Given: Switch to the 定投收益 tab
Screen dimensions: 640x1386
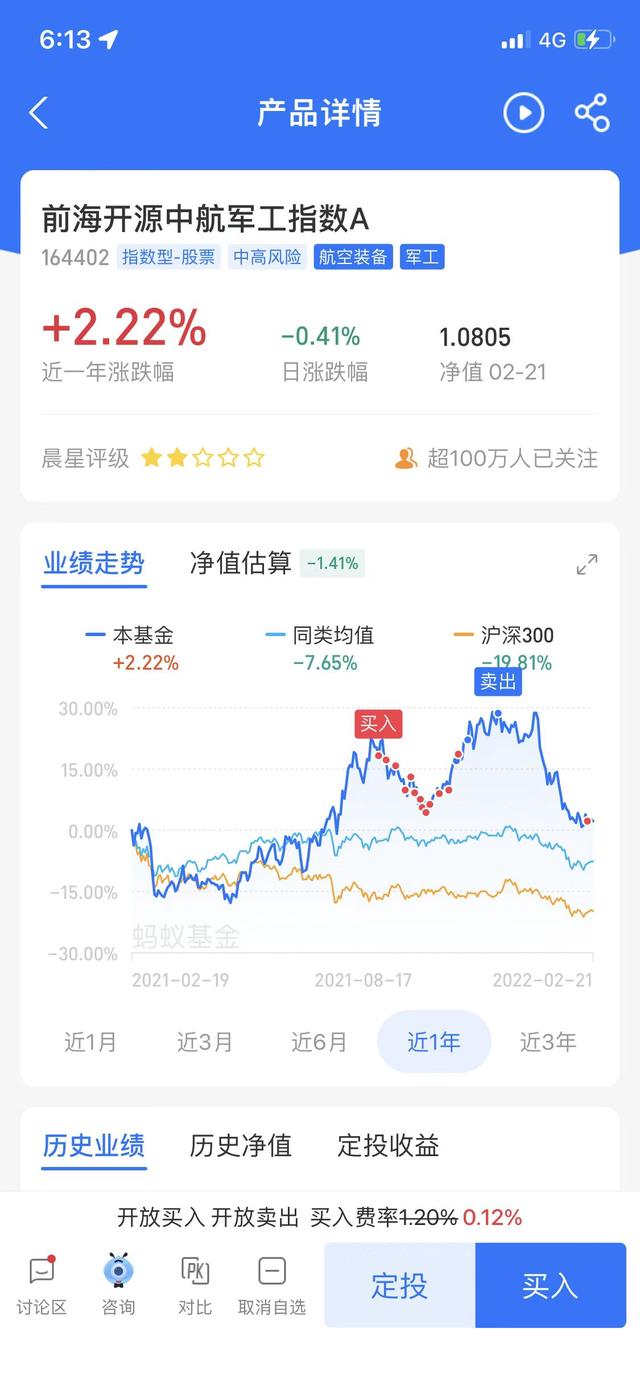Looking at the screenshot, I should click(388, 1145).
